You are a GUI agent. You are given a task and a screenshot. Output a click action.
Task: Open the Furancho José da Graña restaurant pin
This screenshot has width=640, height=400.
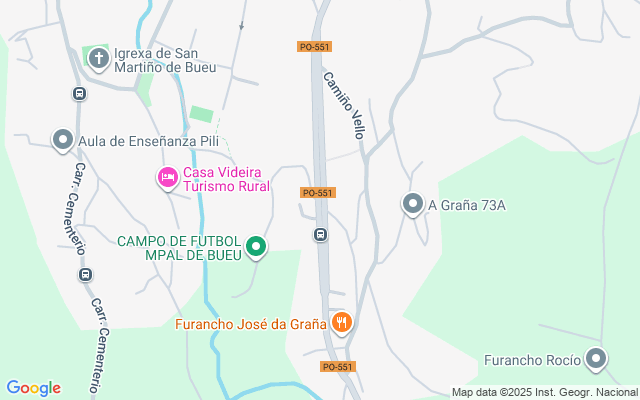(343, 323)
